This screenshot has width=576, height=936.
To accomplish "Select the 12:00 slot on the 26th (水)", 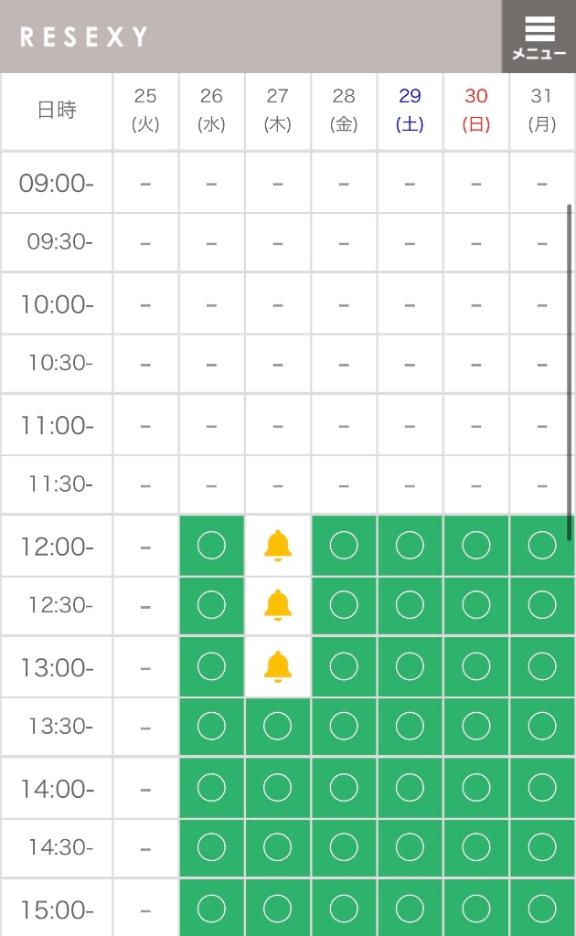I will click(211, 546).
